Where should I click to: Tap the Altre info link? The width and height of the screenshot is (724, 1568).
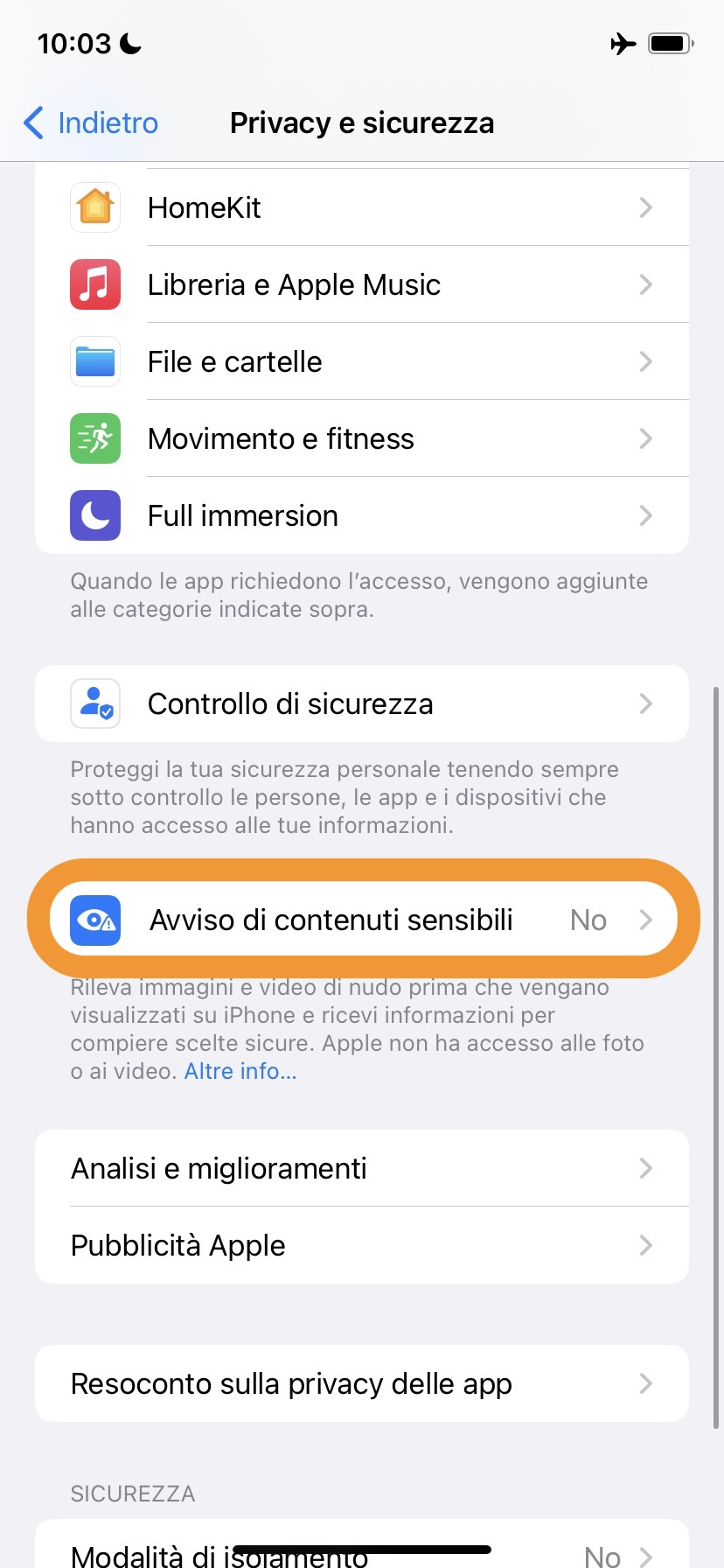pos(240,1072)
